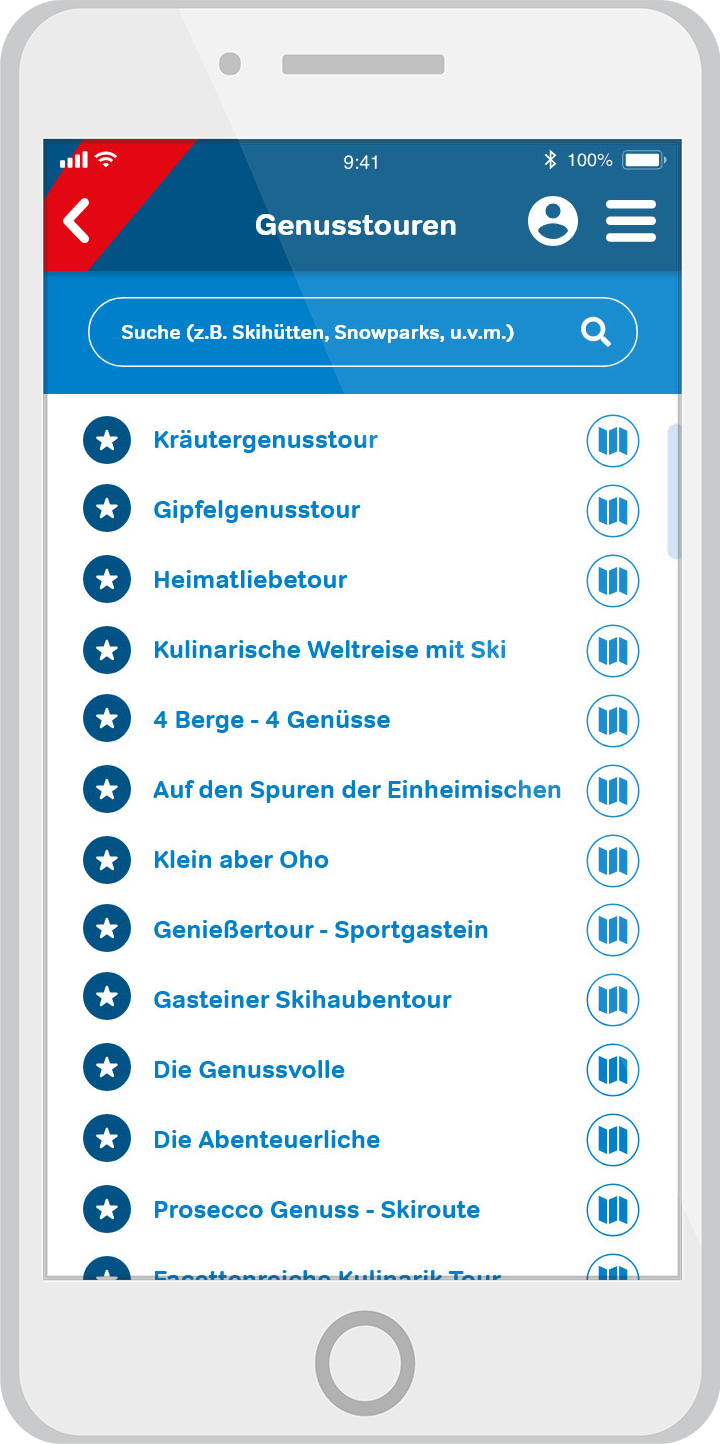The height and width of the screenshot is (1444, 720).
Task: Tap the magnifying glass search icon
Action: [x=596, y=332]
